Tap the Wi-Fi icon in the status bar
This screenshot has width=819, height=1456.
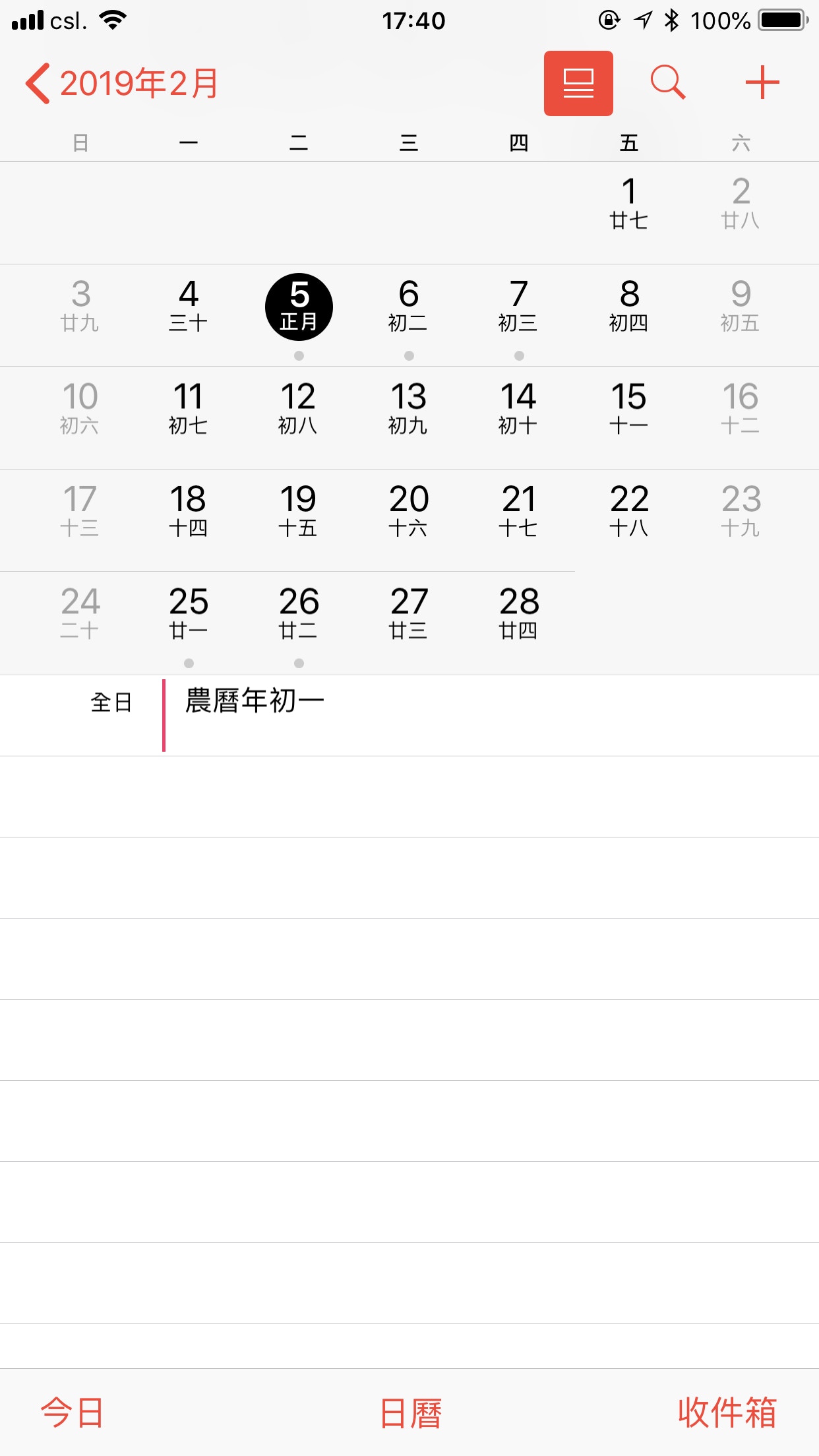113,20
